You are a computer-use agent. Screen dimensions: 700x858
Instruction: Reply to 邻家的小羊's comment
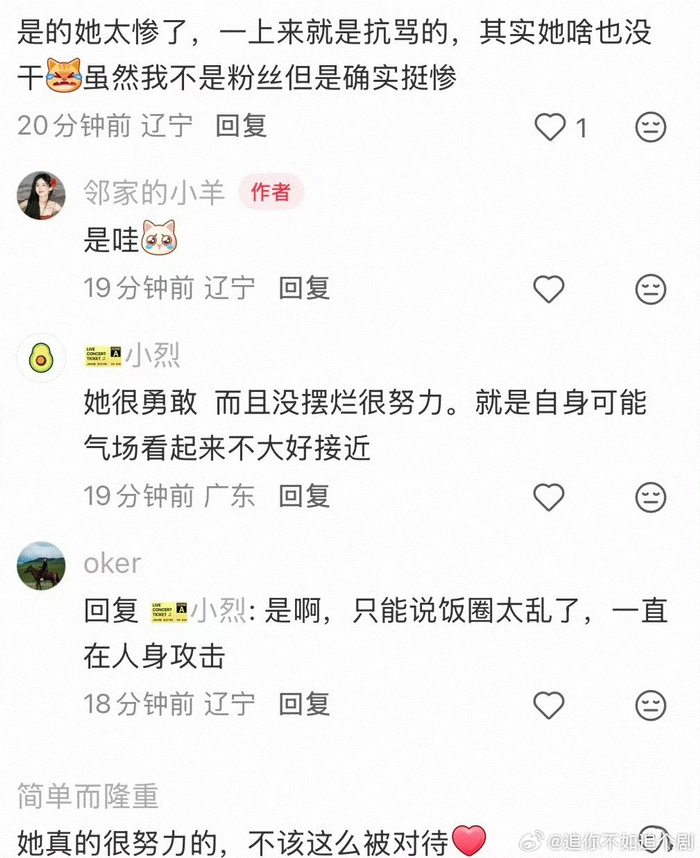click(304, 288)
